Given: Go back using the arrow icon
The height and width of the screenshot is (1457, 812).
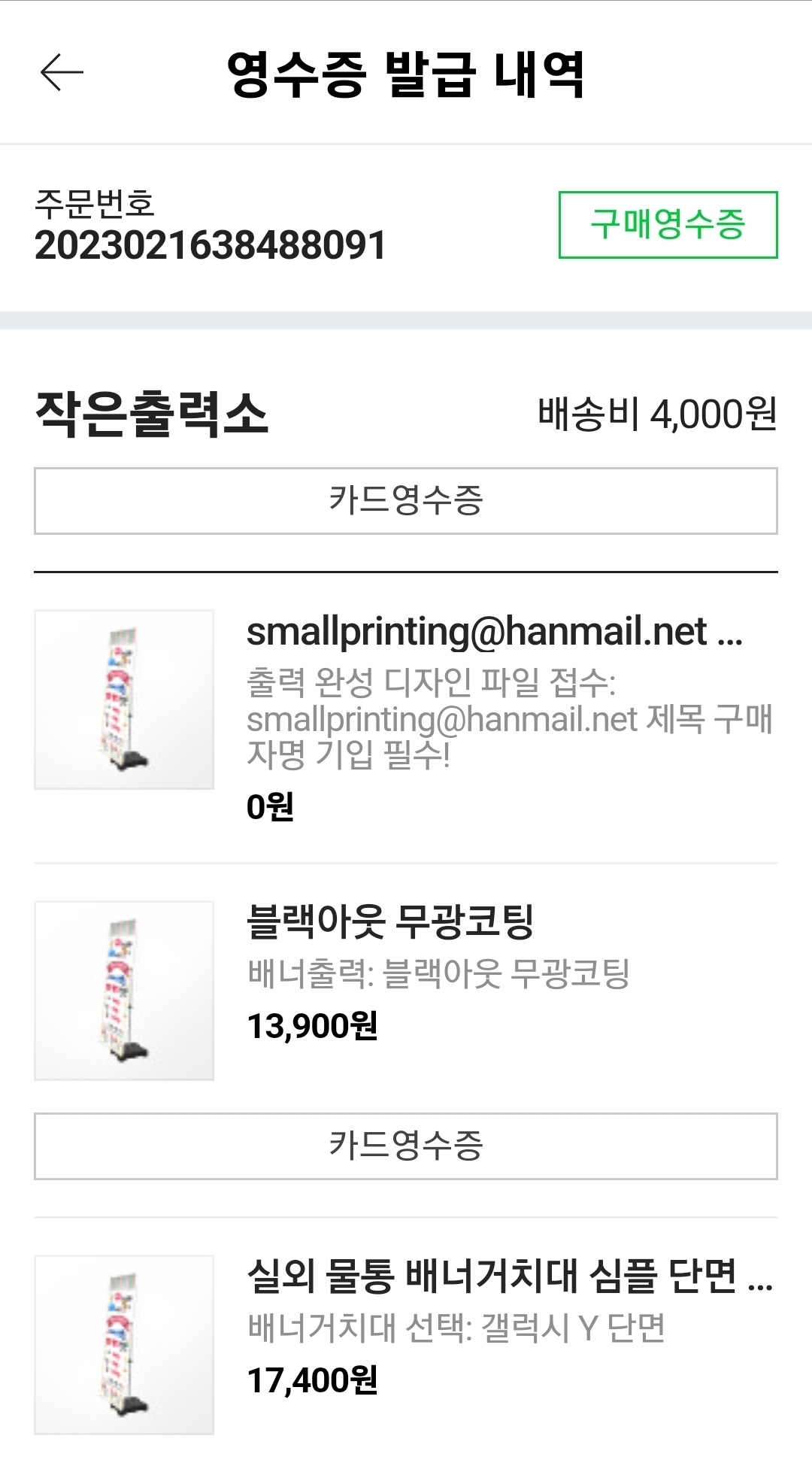Looking at the screenshot, I should pos(62,72).
